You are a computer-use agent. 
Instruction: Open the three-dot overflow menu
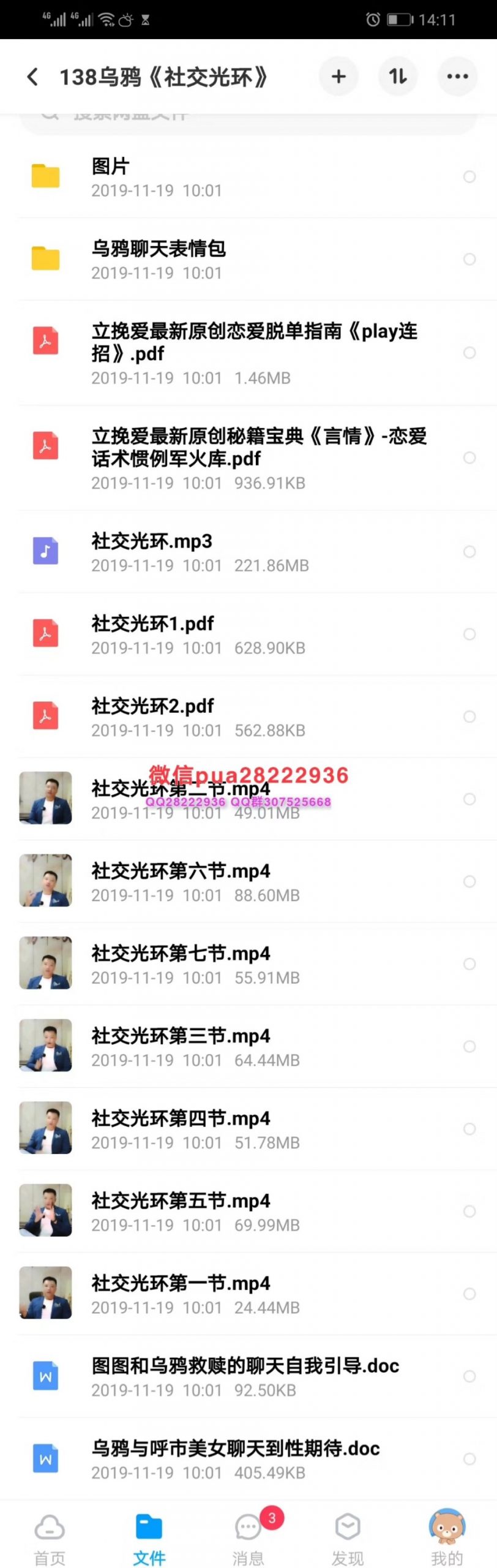coord(457,77)
